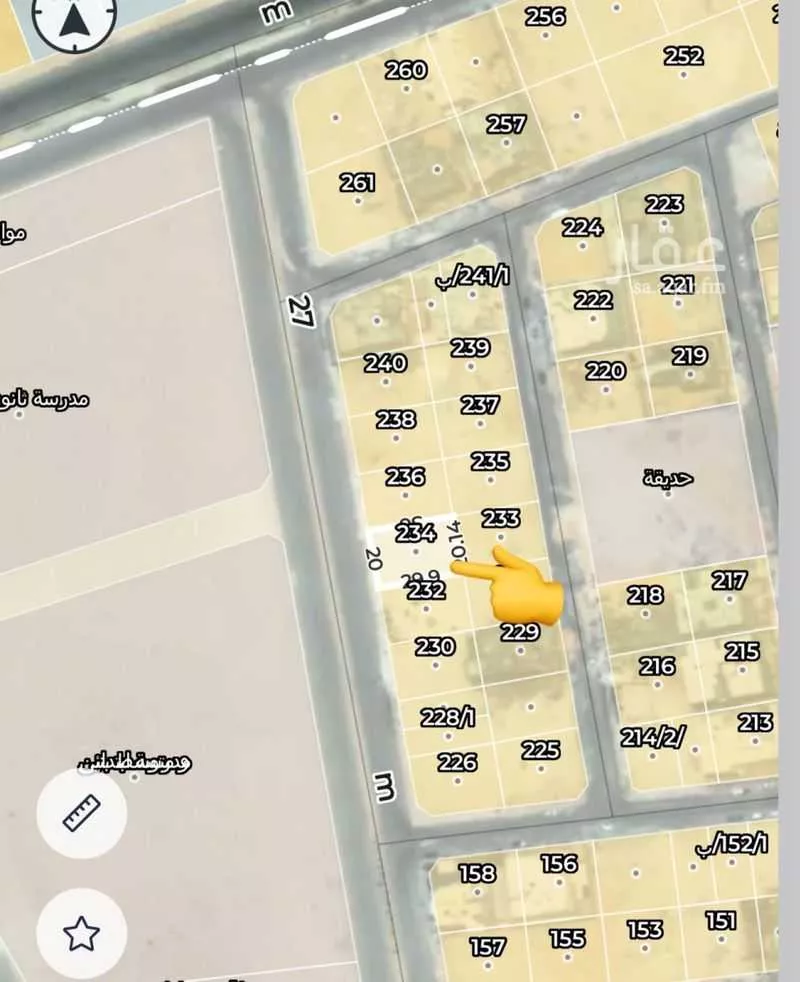
Task: Open the ruler measurement tool
Action: pos(82,813)
